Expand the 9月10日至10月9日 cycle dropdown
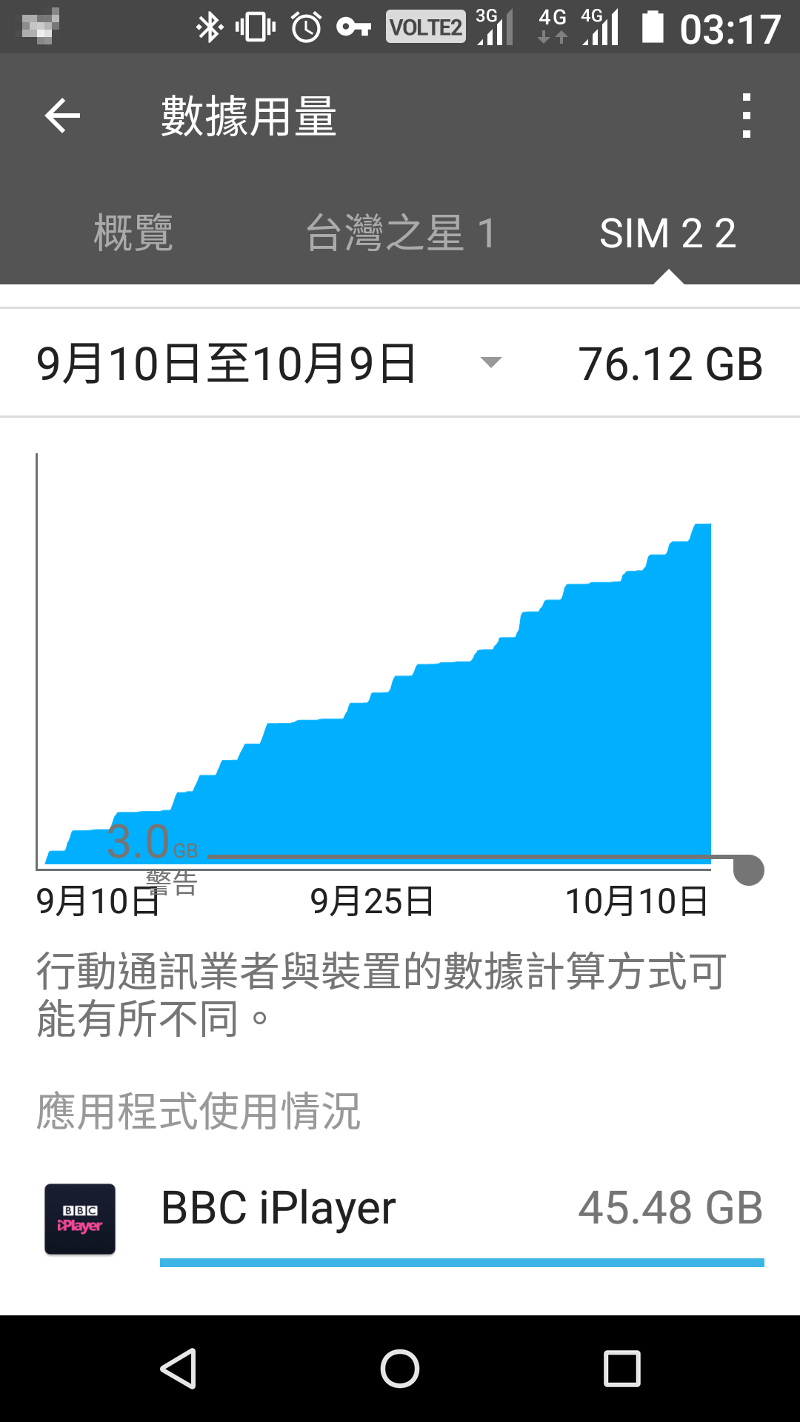The width and height of the screenshot is (800, 1422). pyautogui.click(x=270, y=363)
